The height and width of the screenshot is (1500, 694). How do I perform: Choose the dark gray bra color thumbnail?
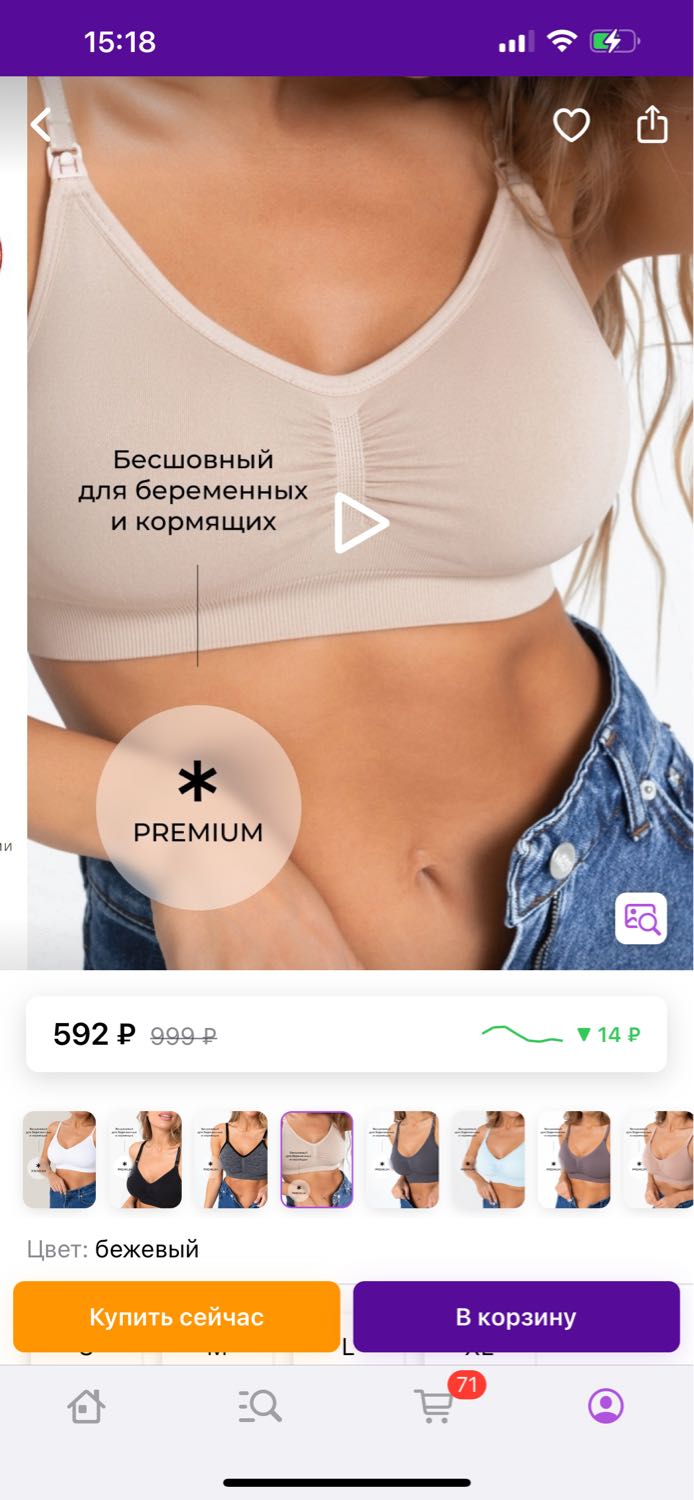(x=402, y=1160)
